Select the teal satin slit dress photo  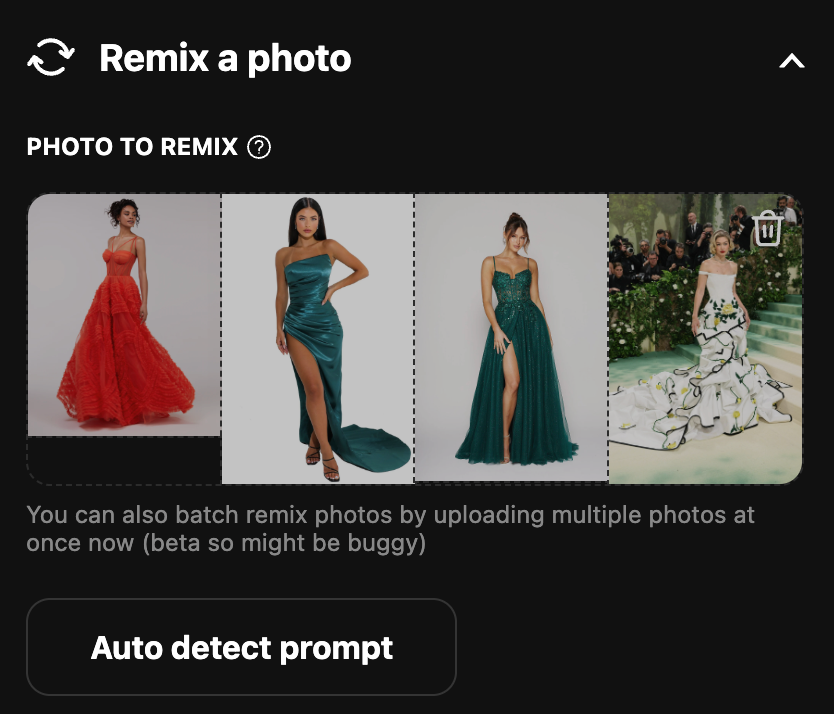point(317,339)
